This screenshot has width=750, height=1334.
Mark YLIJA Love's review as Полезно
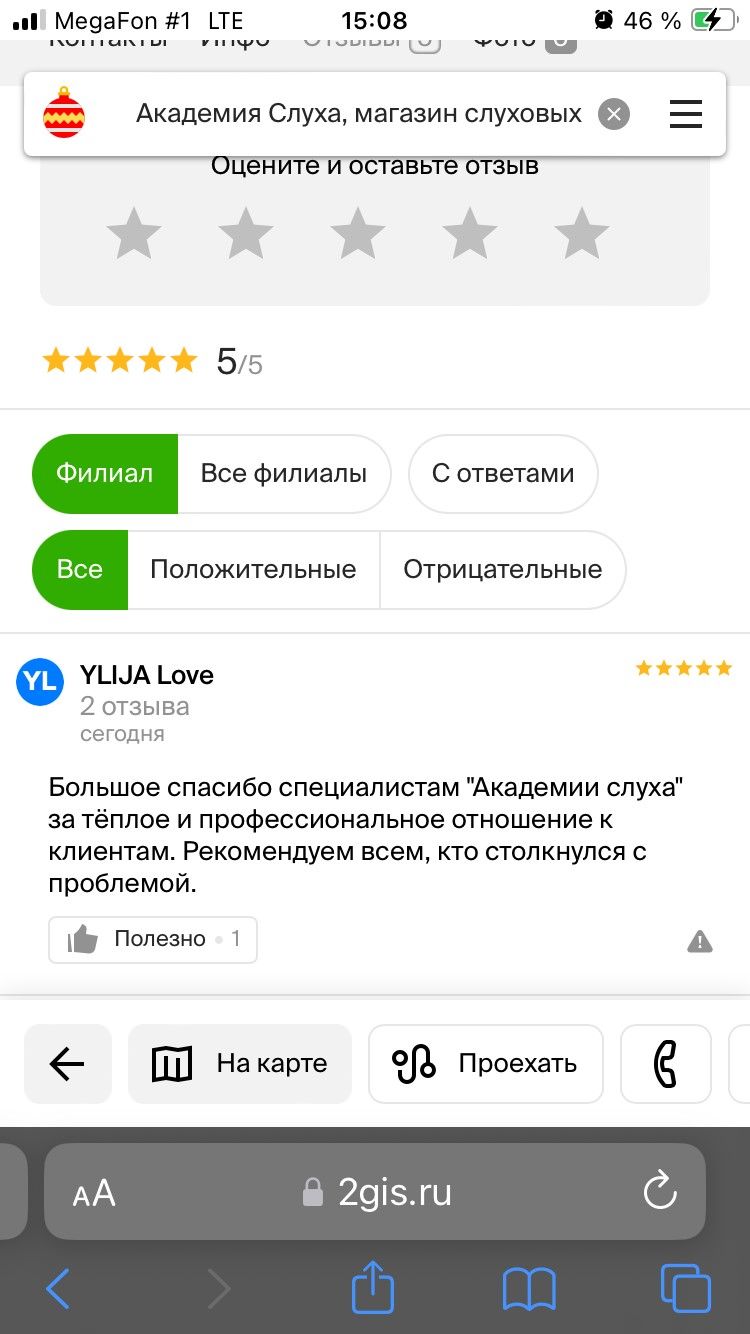(x=153, y=939)
